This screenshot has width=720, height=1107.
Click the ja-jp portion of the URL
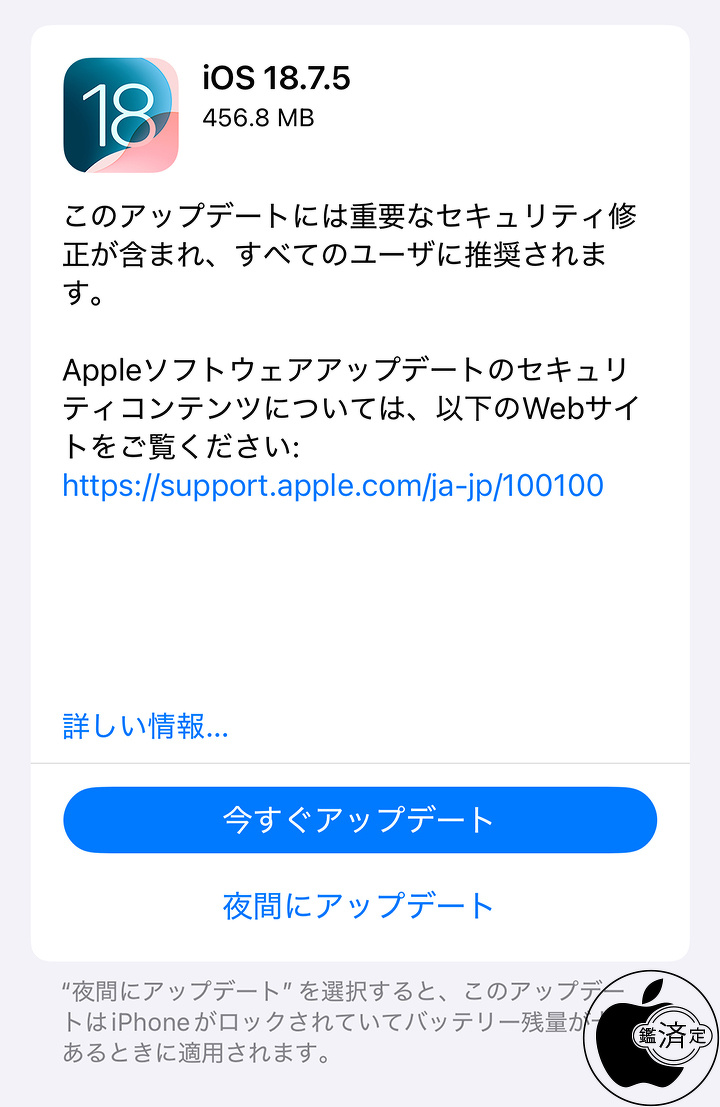[457, 486]
